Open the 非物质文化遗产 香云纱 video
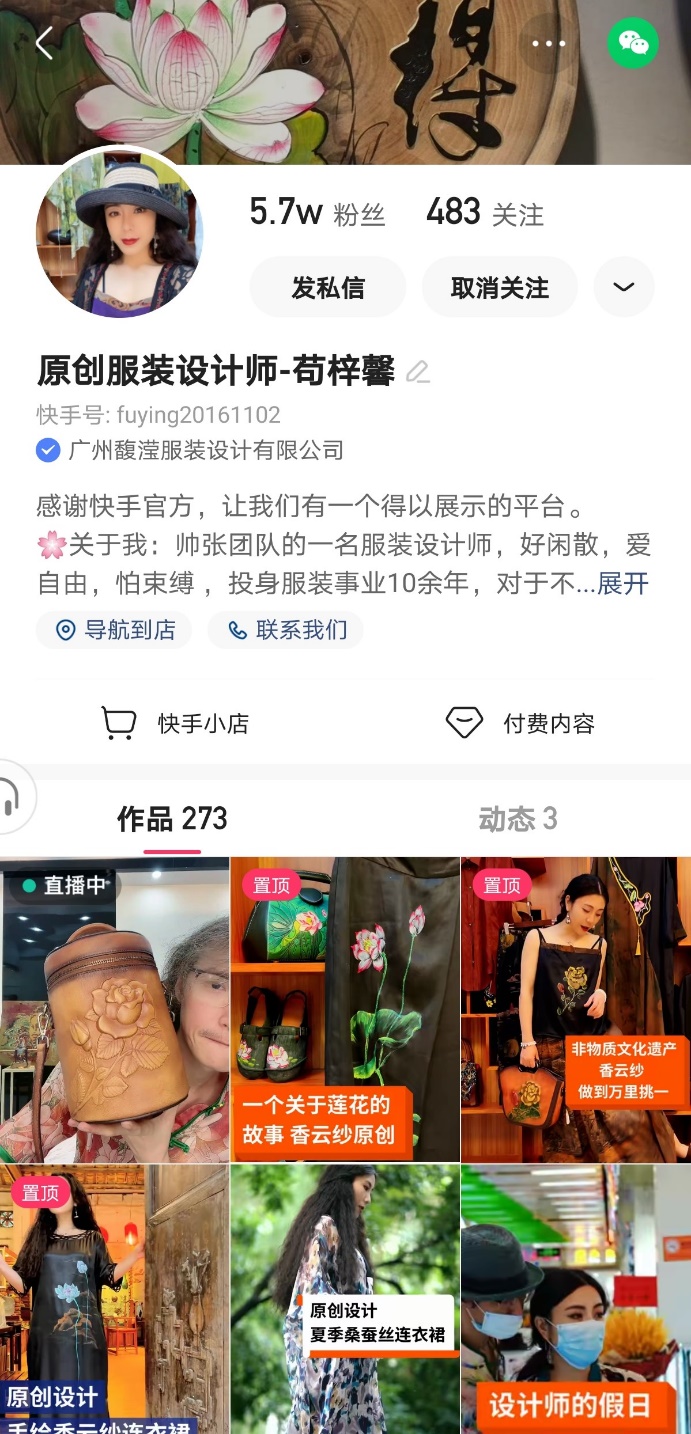This screenshot has width=691, height=1434. click(576, 1010)
